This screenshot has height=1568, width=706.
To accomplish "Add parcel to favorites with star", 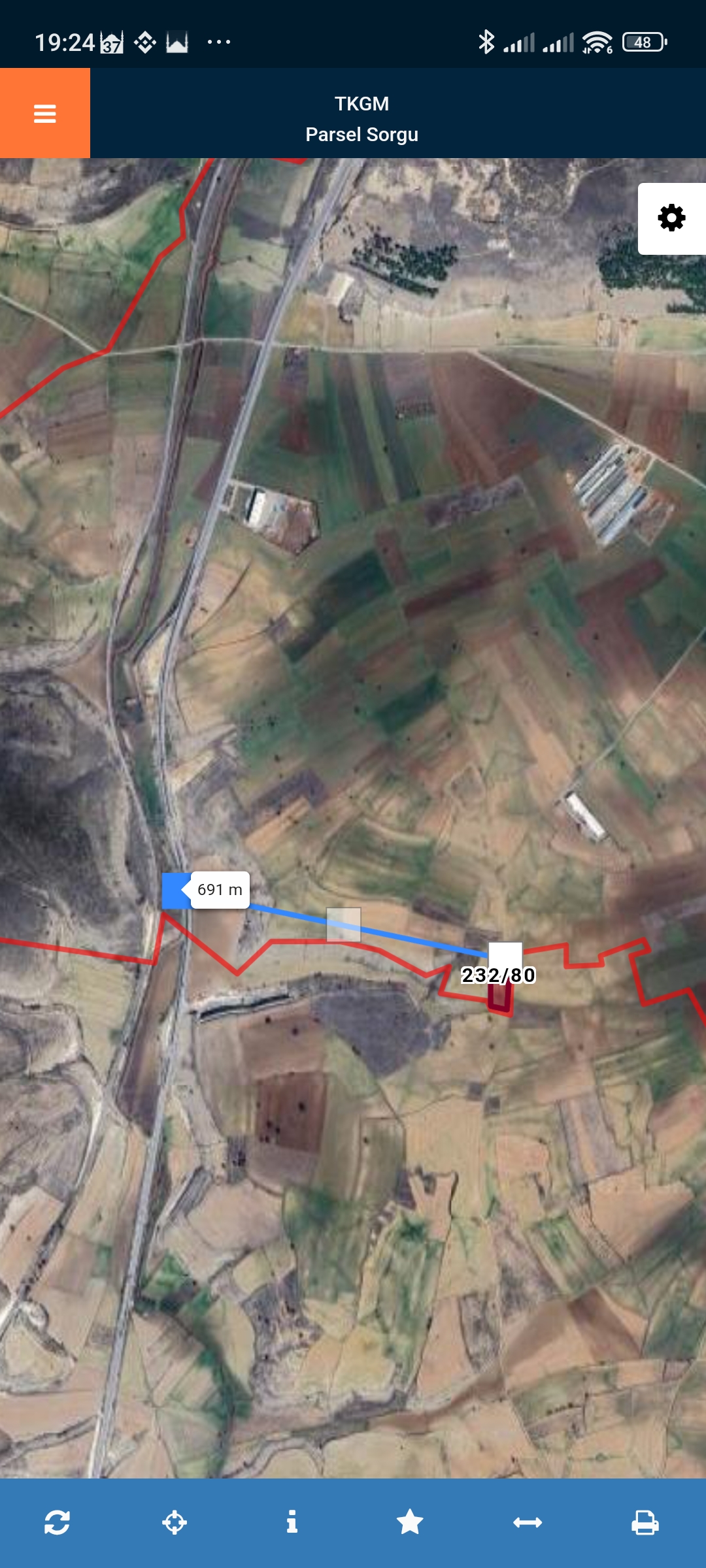I will [410, 1522].
